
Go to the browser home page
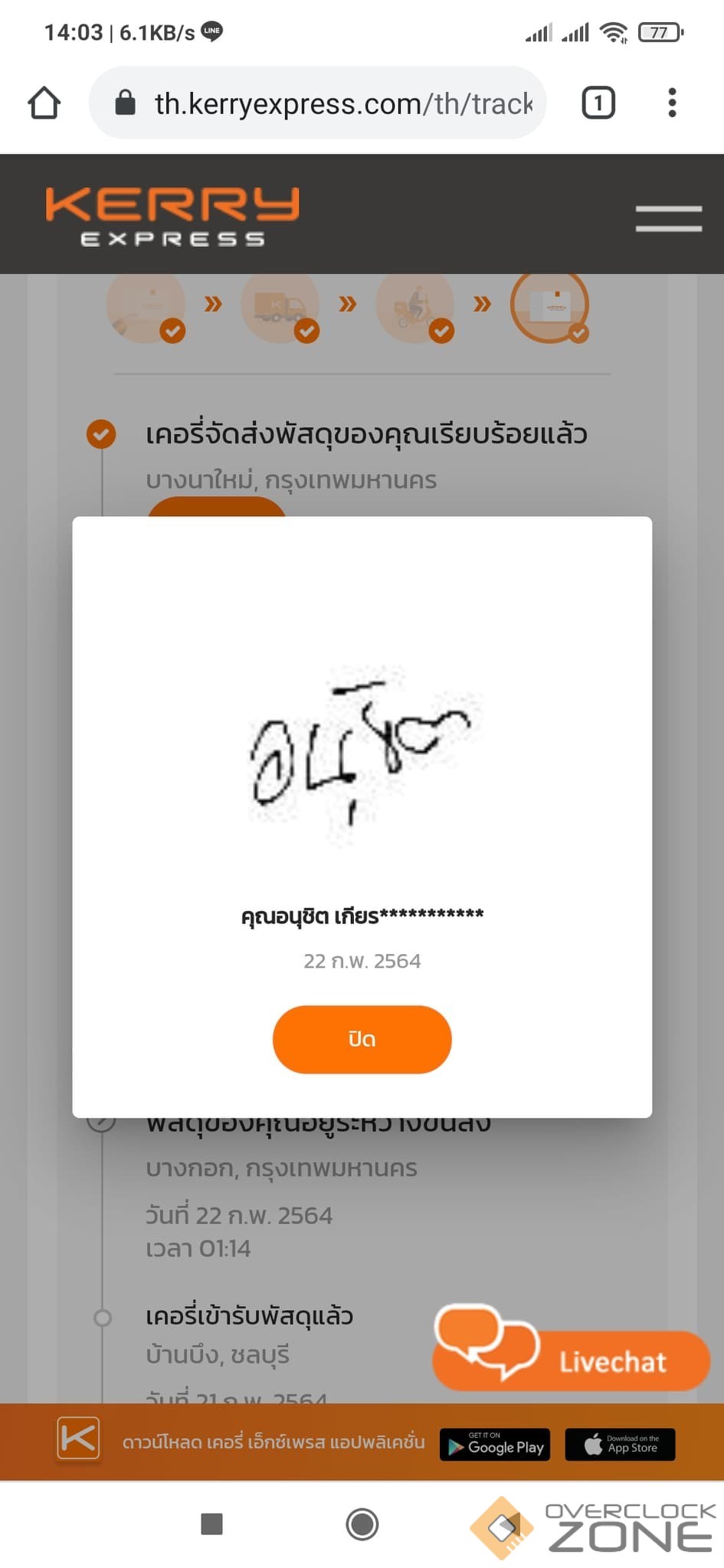pyautogui.click(x=44, y=103)
